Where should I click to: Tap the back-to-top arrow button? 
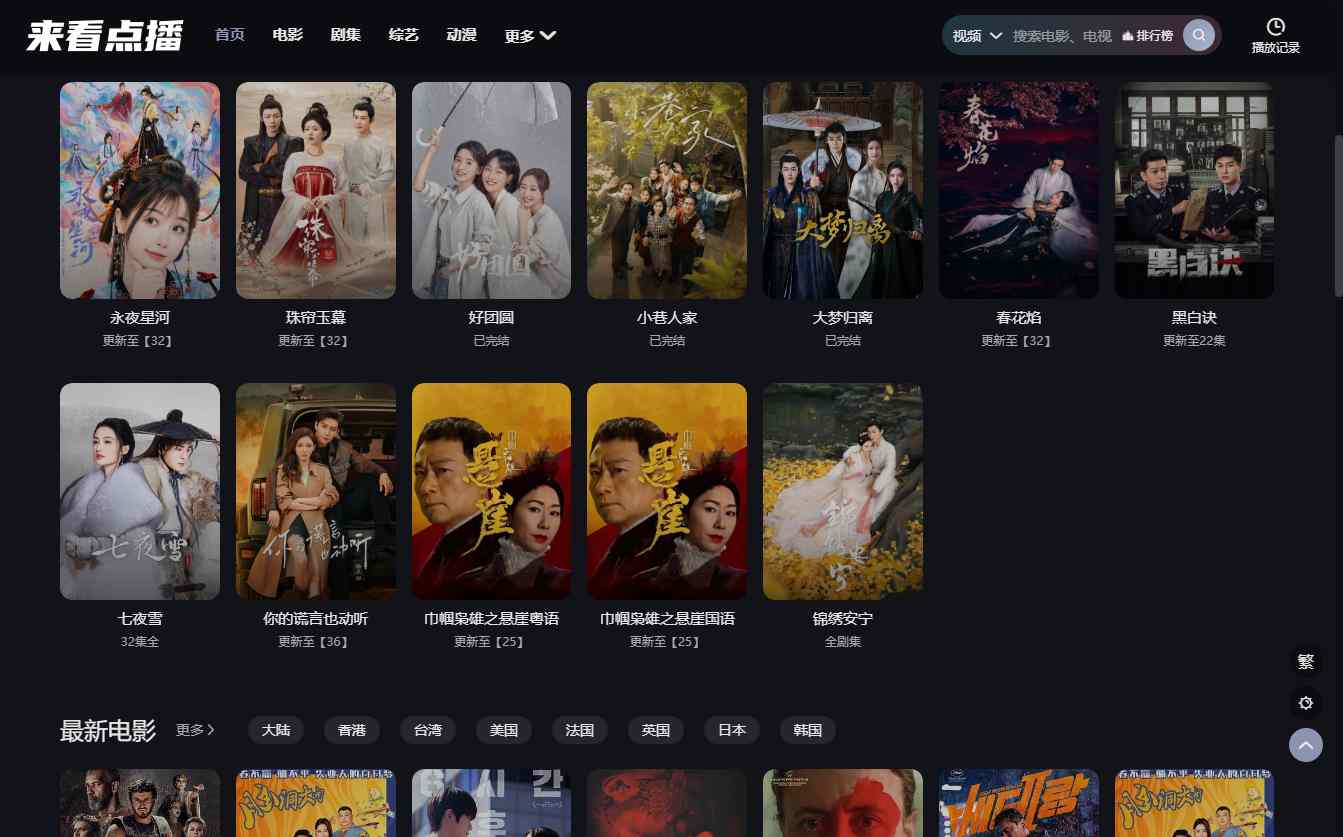click(1305, 745)
